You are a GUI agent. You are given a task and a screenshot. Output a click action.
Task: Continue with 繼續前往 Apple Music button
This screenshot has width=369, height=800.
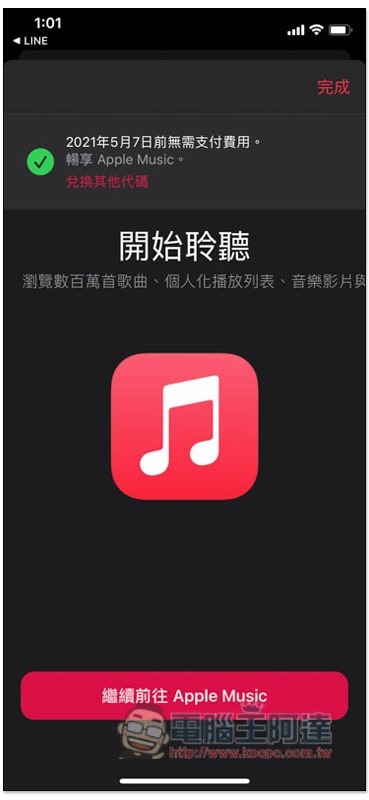pos(184,695)
